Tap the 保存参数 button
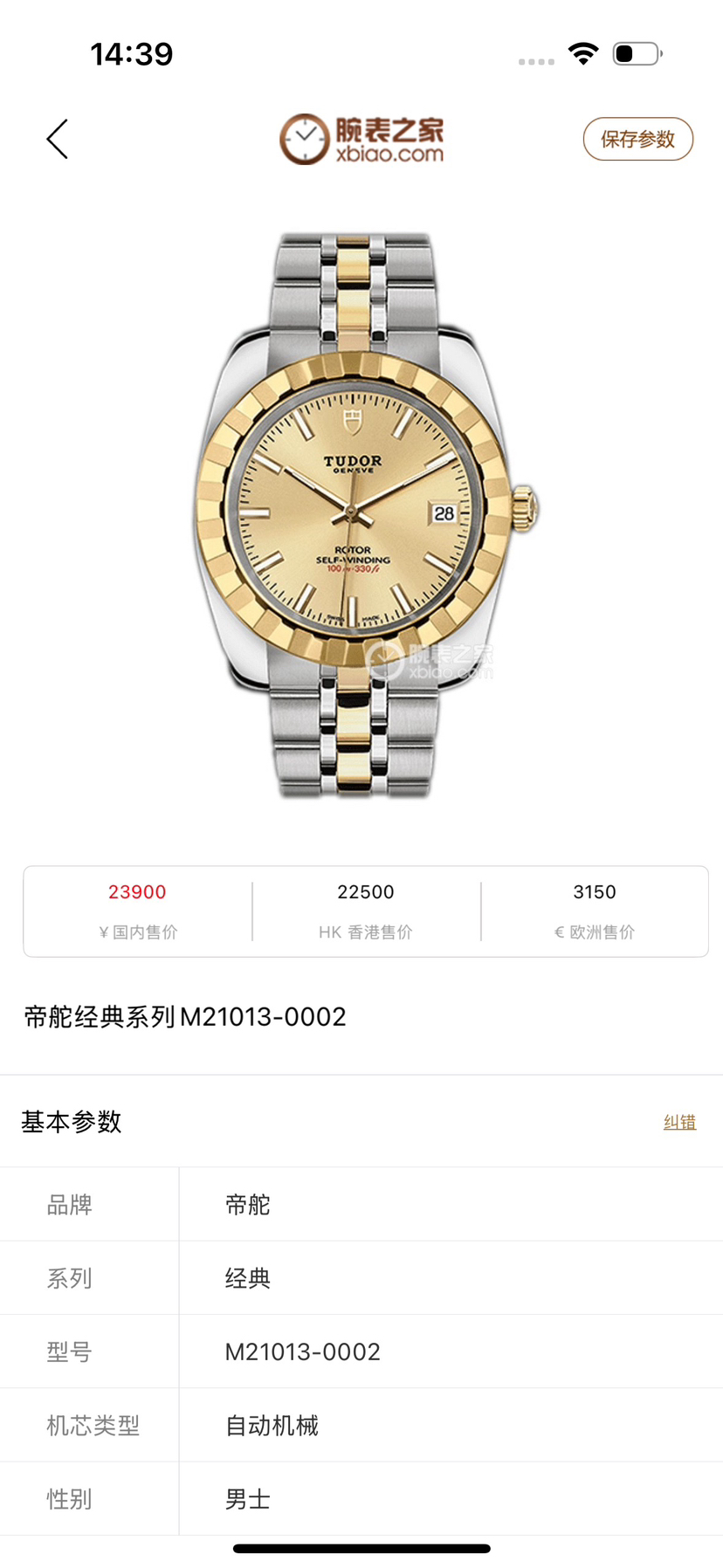This screenshot has width=723, height=1568. [637, 140]
